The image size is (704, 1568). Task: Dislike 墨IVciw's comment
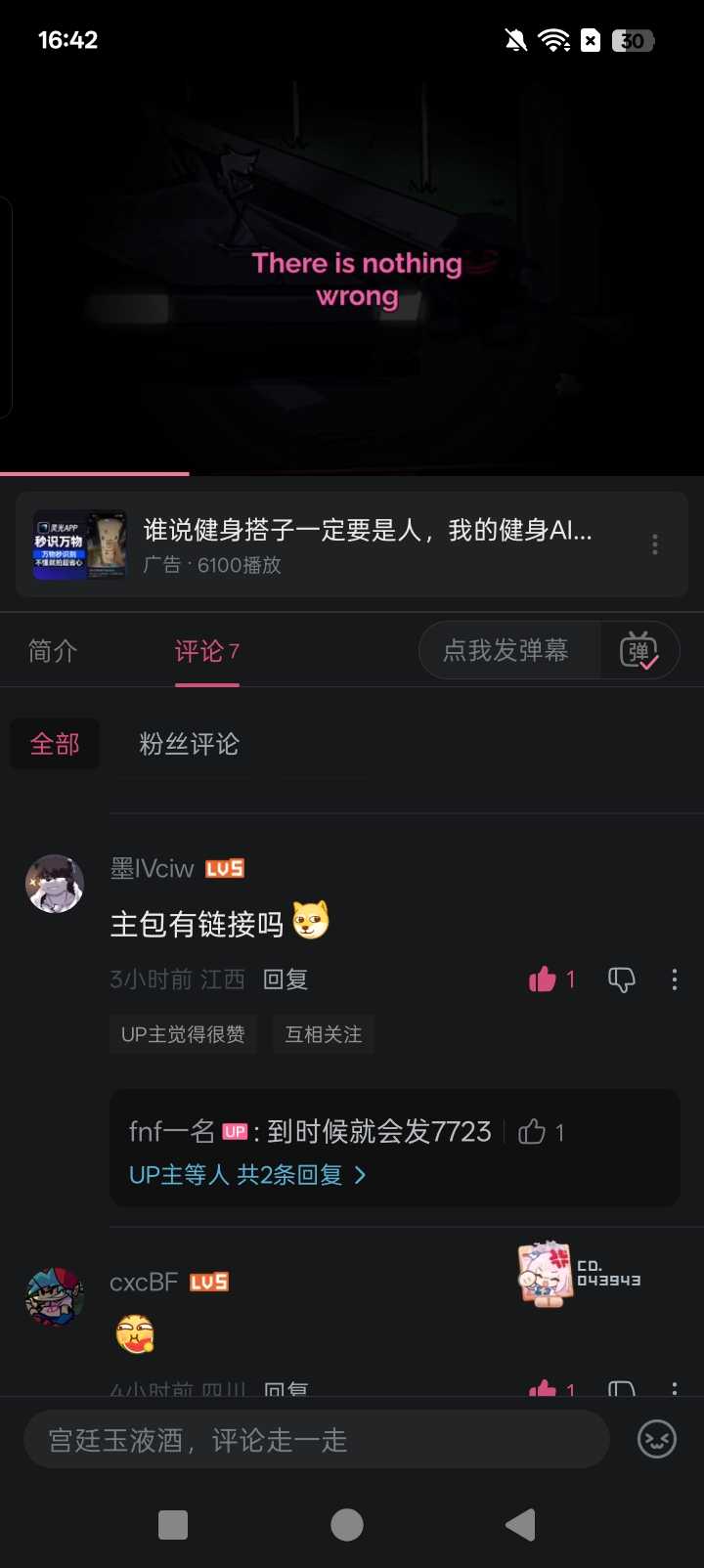coord(622,980)
